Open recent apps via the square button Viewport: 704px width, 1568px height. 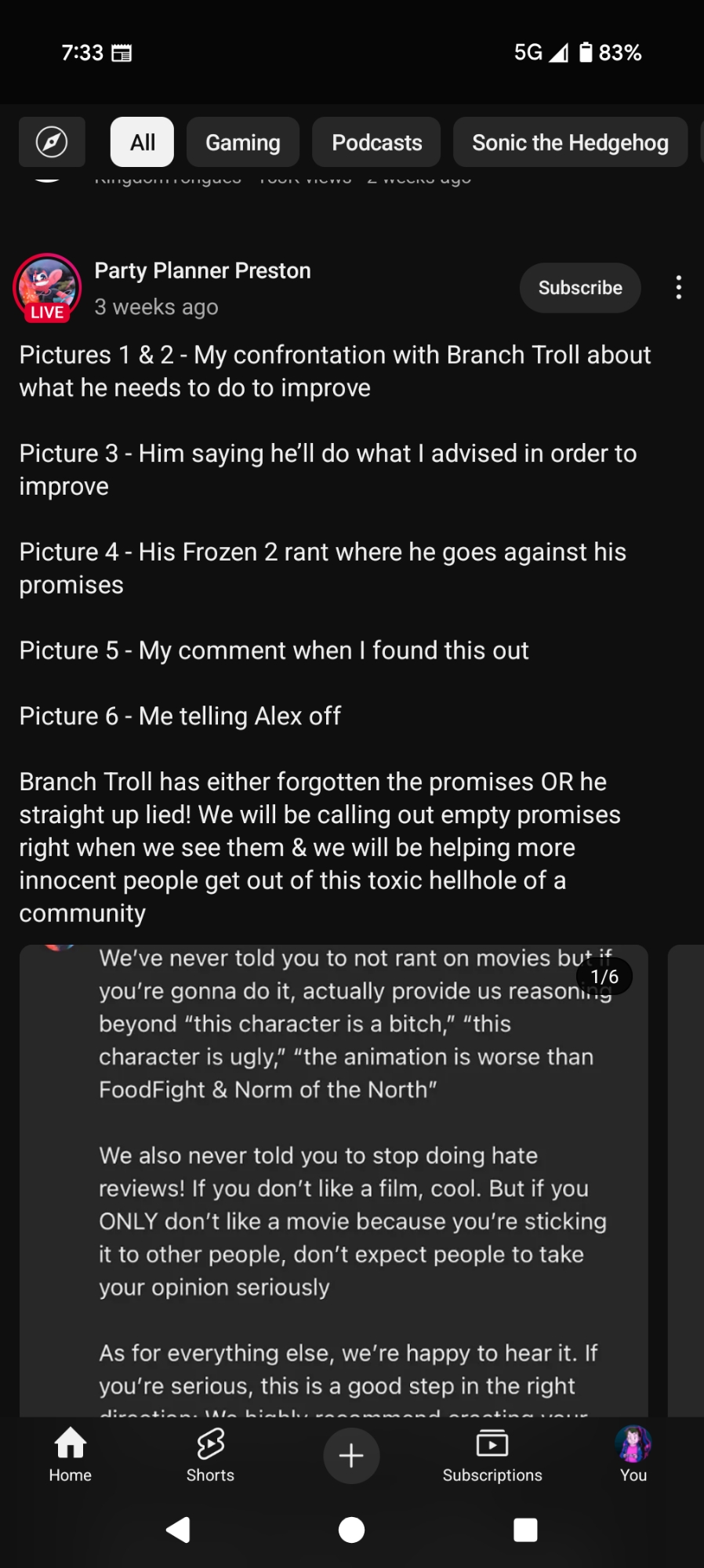point(524,1530)
